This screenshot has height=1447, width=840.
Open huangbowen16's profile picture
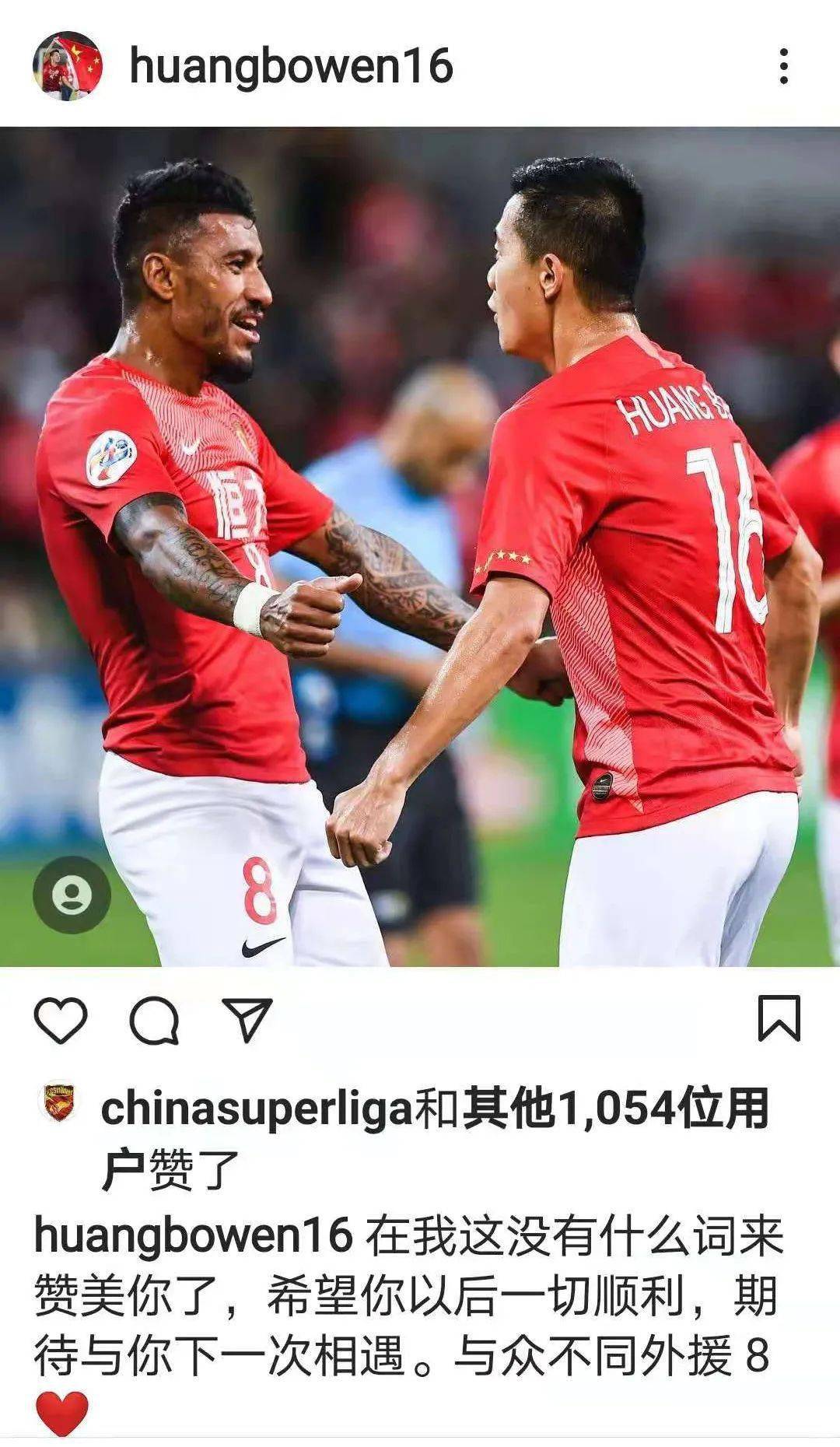coord(67,66)
